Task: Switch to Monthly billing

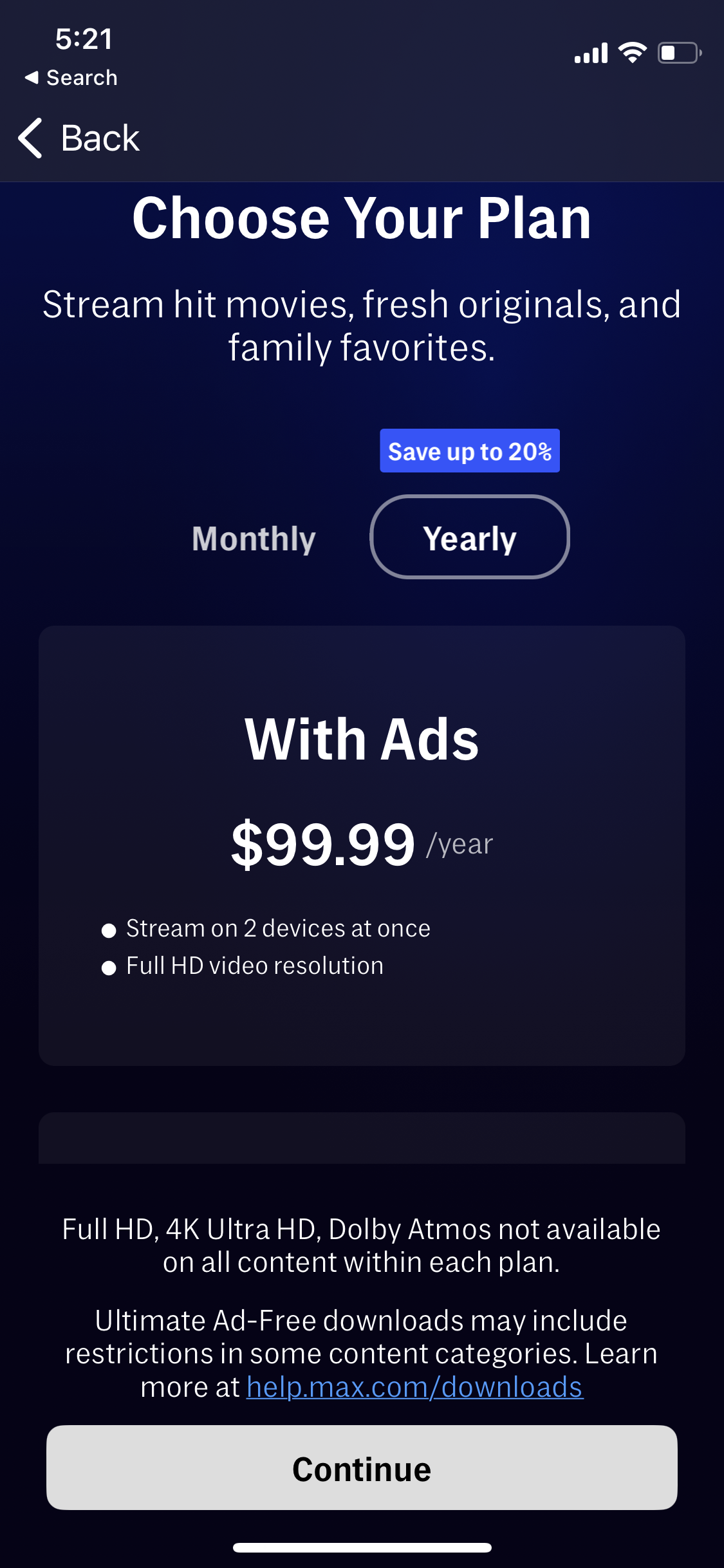Action: pos(254,538)
